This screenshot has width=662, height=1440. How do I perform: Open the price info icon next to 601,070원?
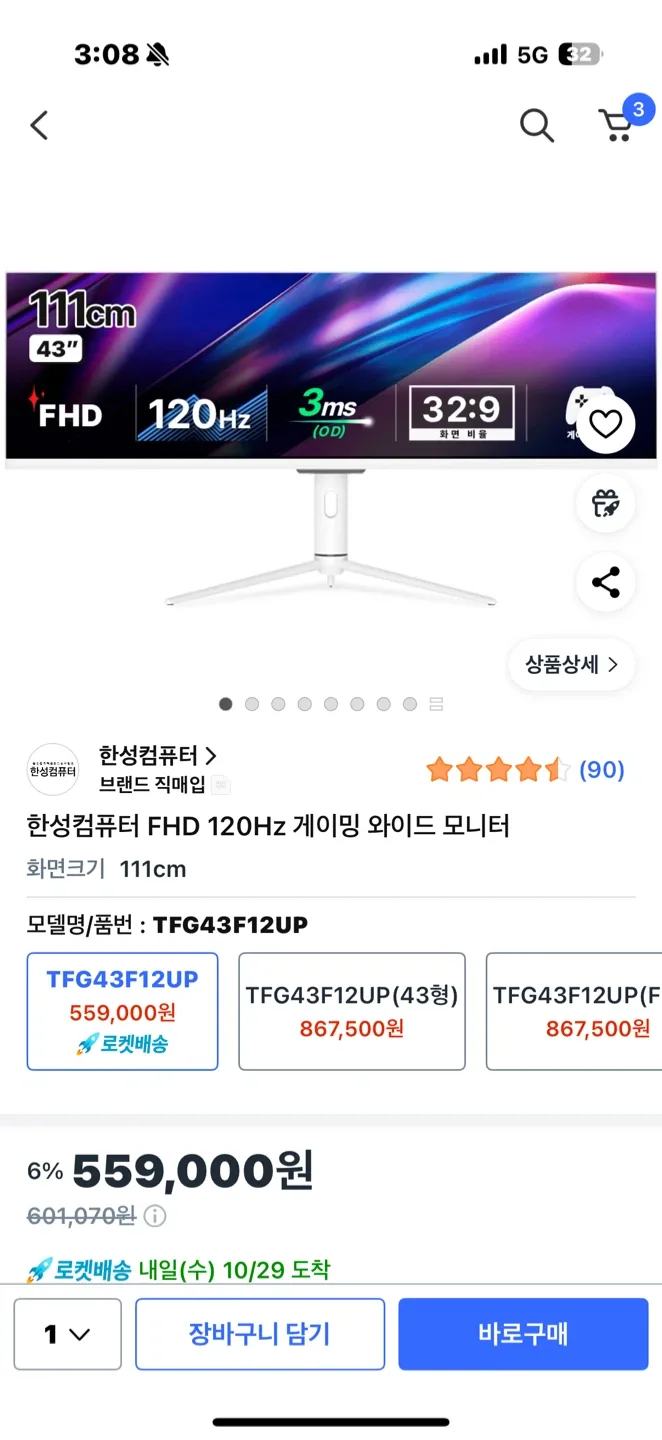pyautogui.click(x=155, y=1216)
